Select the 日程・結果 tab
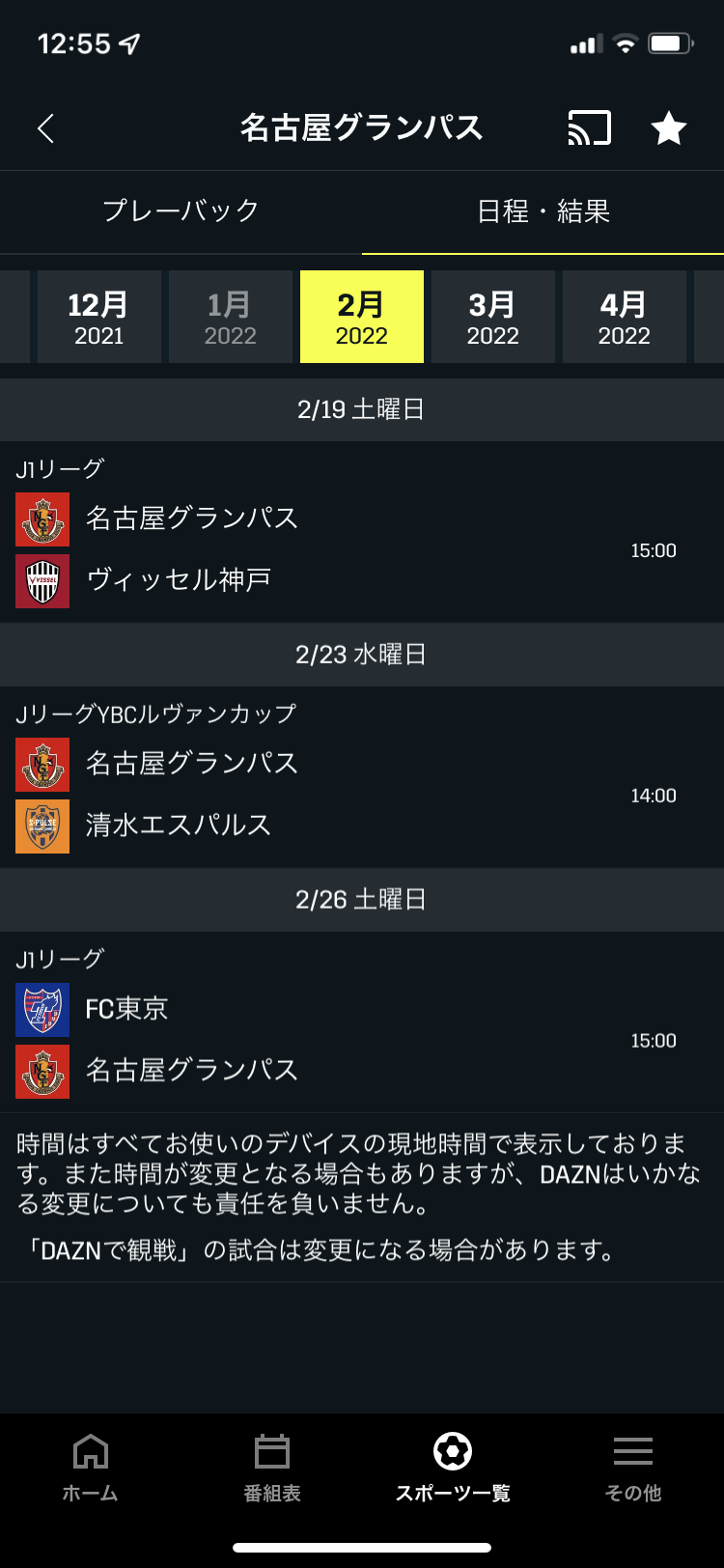 click(543, 211)
